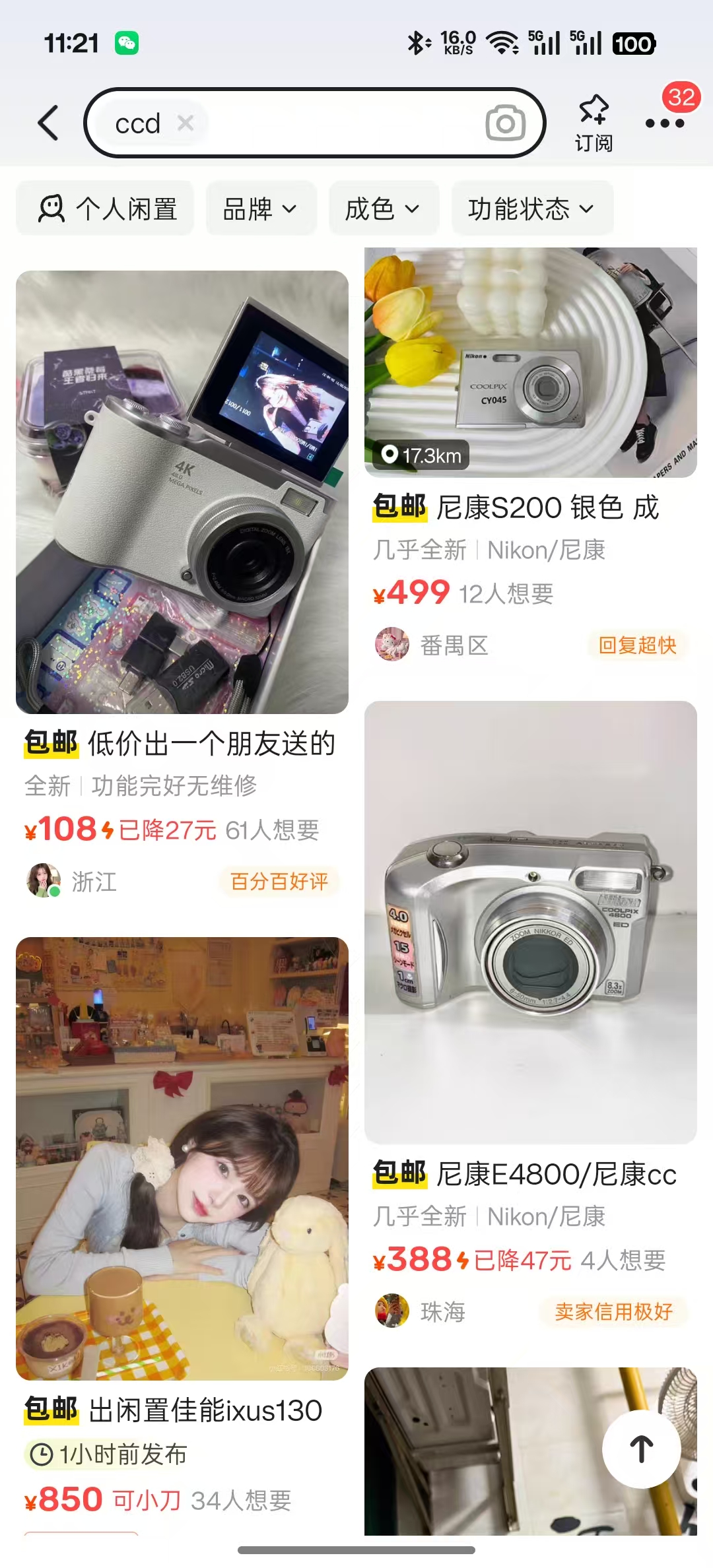Tap inside the search box
This screenshot has height=1568, width=713.
[x=343, y=123]
